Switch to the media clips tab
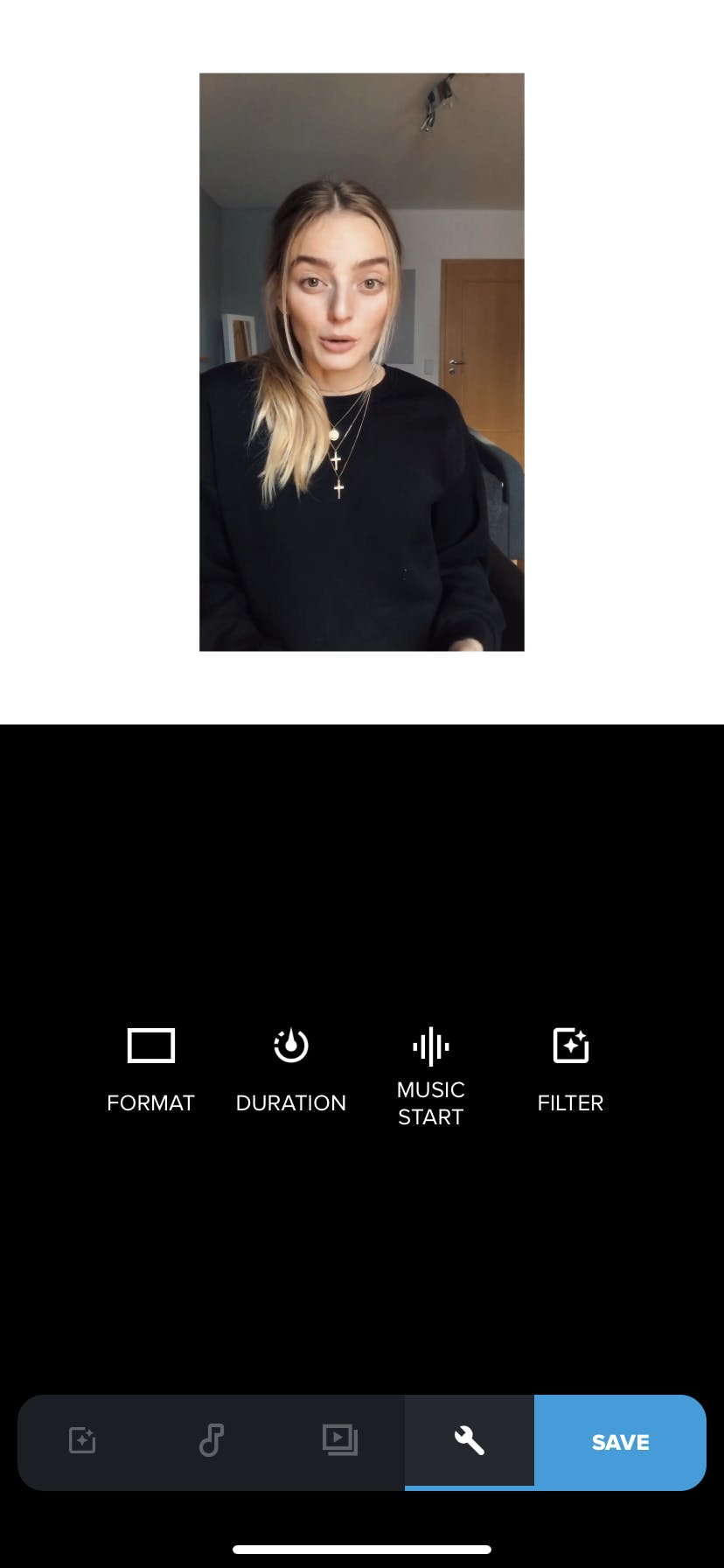The width and height of the screenshot is (724, 1568). [339, 1440]
